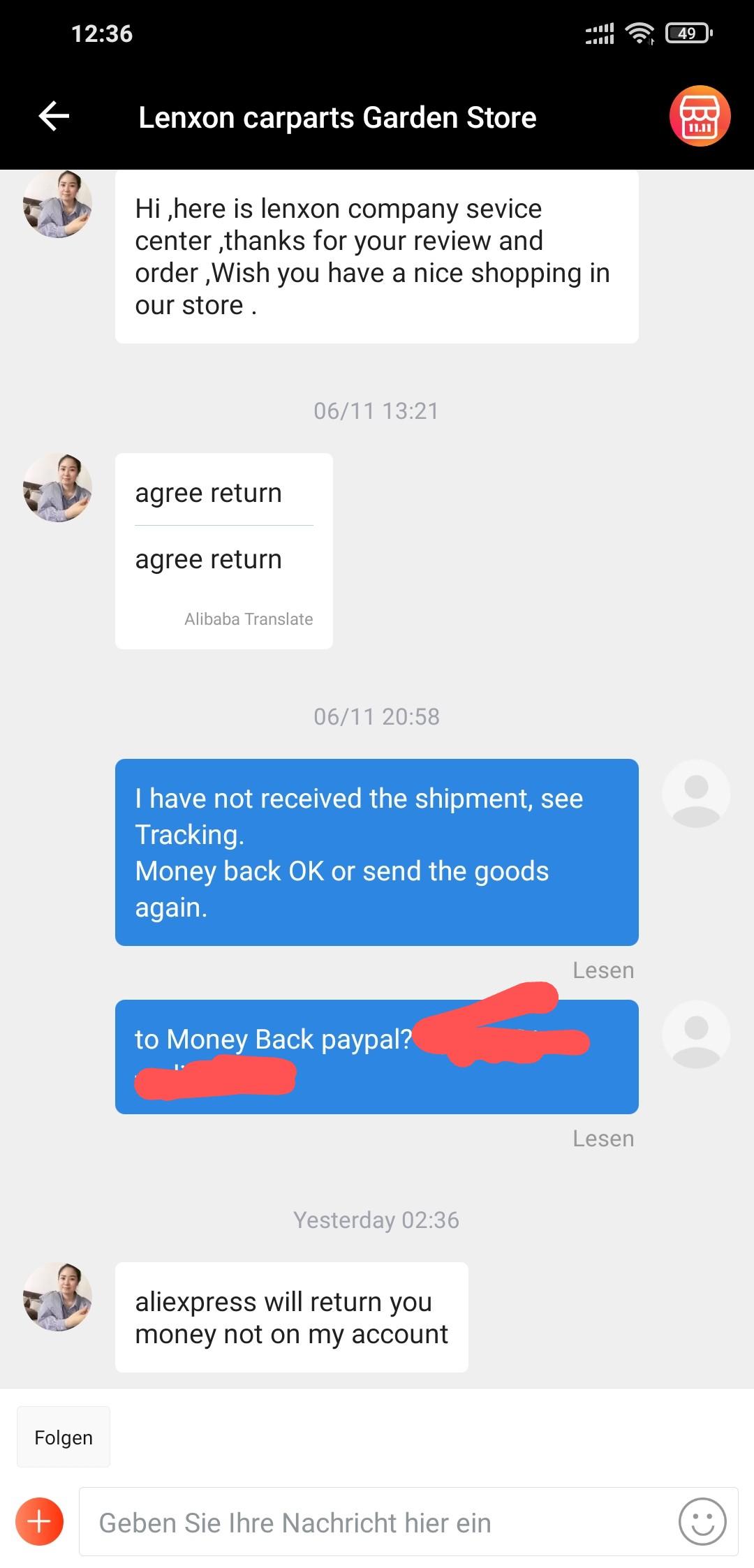This screenshot has height=1568, width=754.
Task: Tap the Folgen follow button
Action: coord(64,1437)
